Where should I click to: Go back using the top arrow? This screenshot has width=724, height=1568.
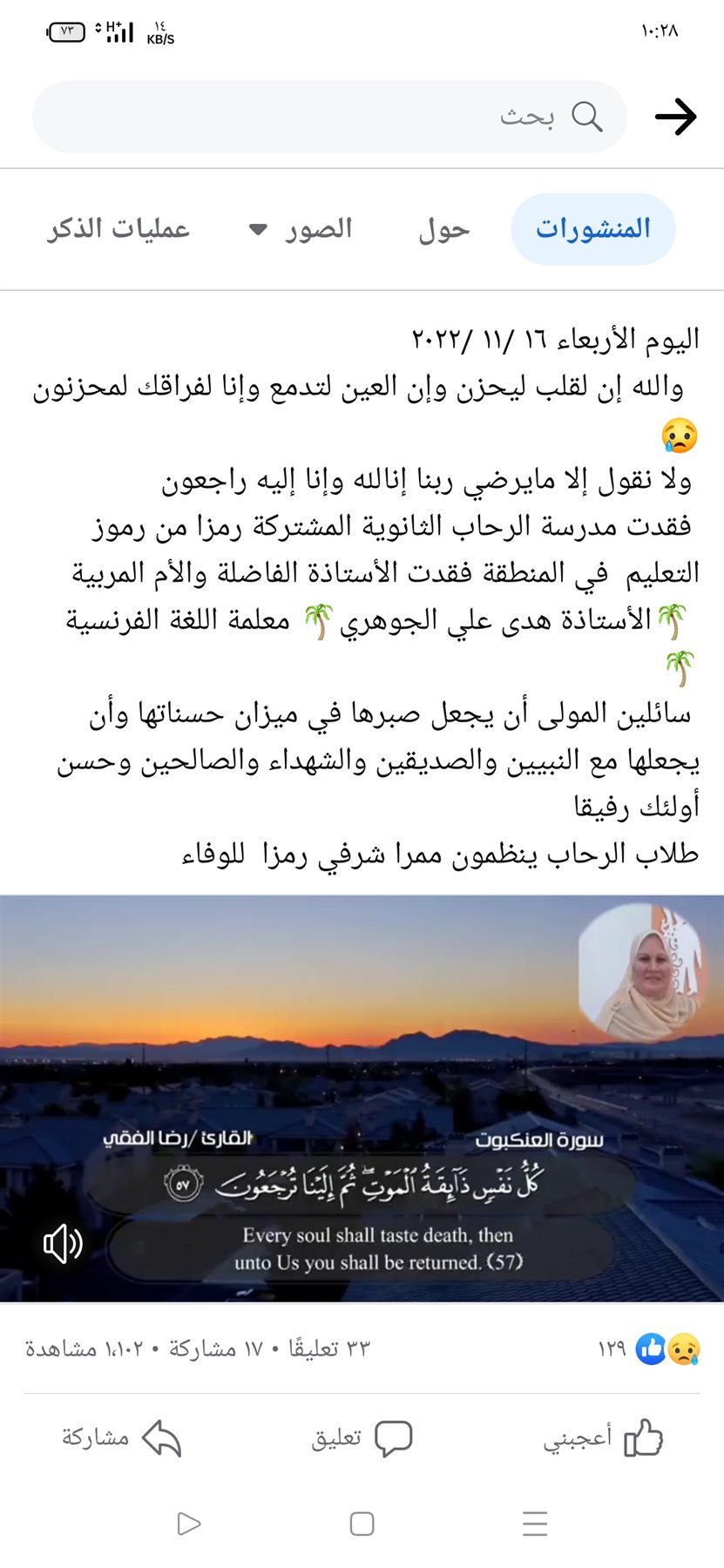tap(675, 117)
